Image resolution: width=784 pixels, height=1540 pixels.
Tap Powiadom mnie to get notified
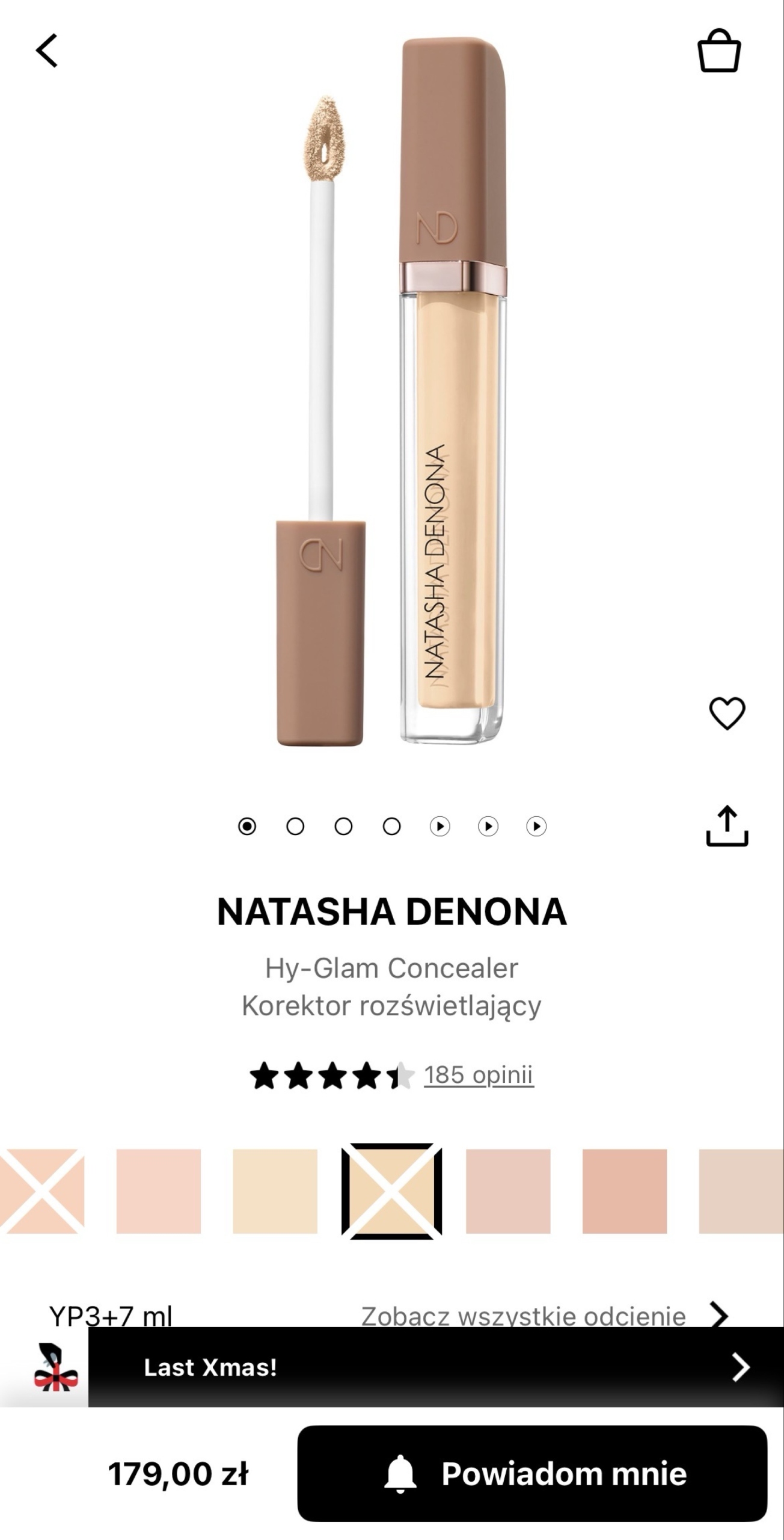point(532,1474)
